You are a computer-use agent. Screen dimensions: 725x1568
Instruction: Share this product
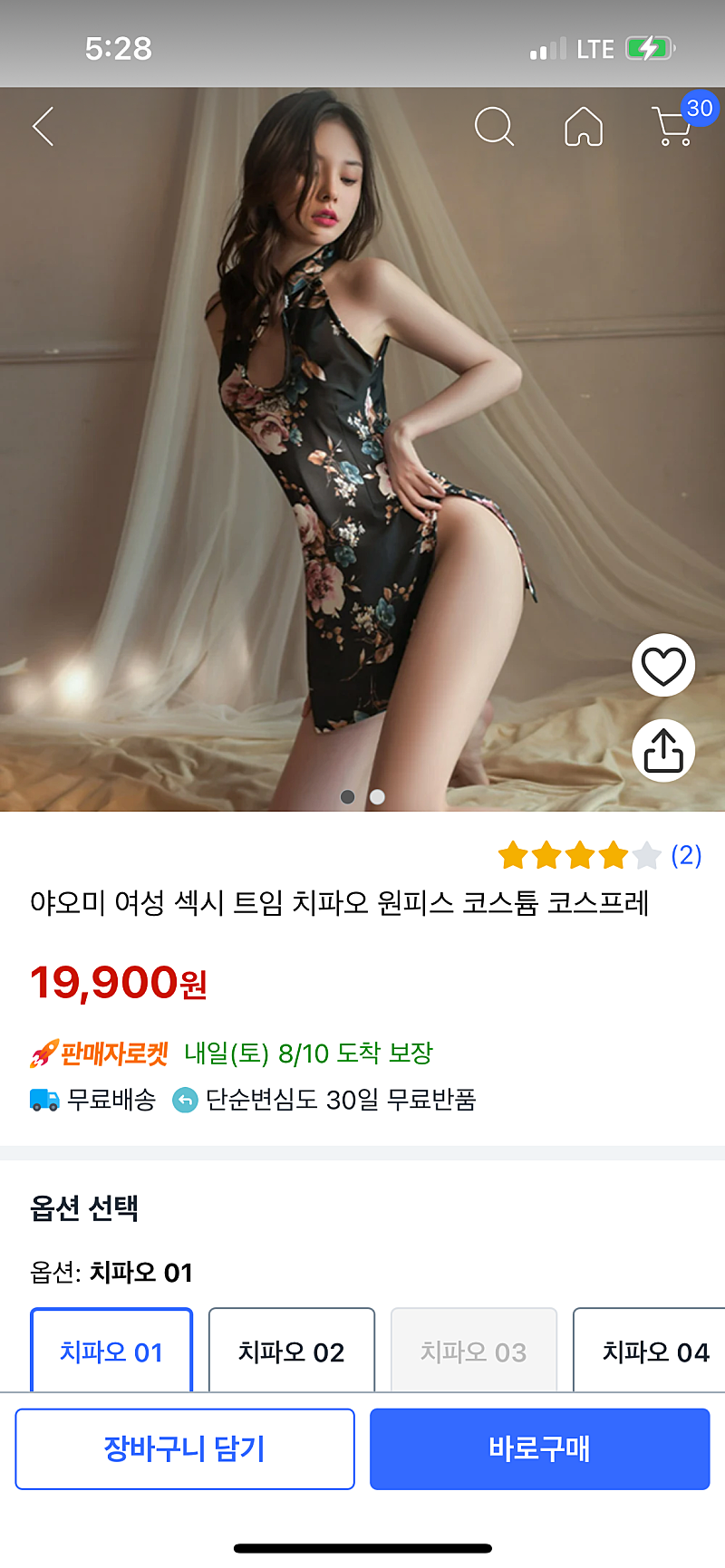point(663,751)
